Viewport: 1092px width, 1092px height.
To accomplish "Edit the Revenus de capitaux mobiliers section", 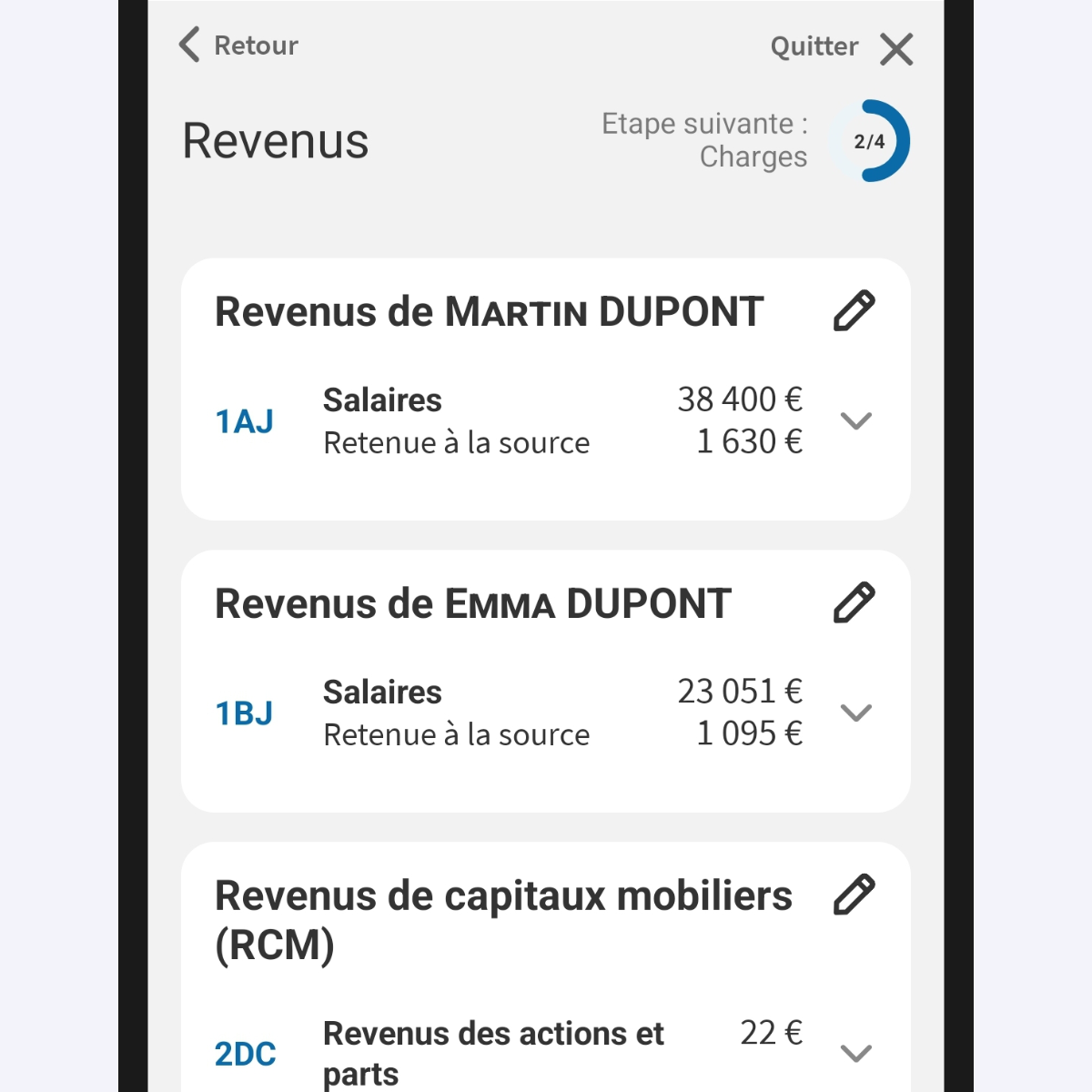I will coord(854,895).
